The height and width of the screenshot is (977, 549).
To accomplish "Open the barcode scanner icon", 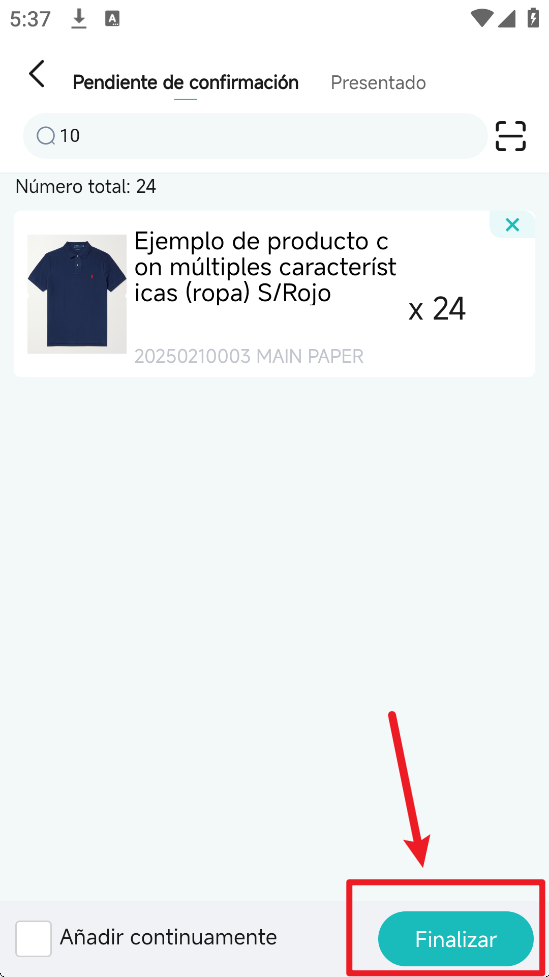I will coord(511,136).
